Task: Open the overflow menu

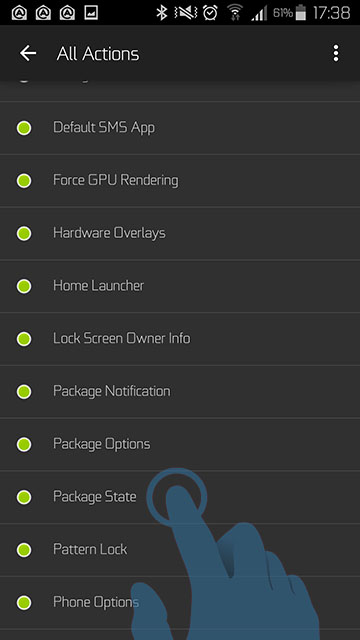Action: pos(336,53)
